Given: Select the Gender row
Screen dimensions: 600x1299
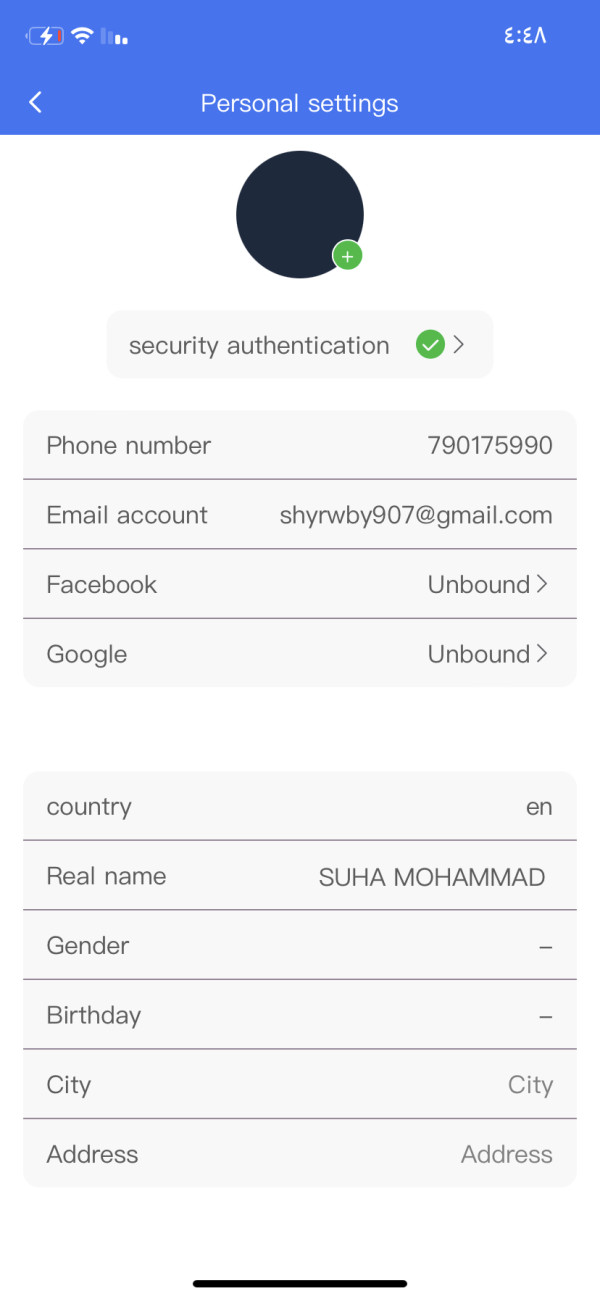Looking at the screenshot, I should (300, 945).
